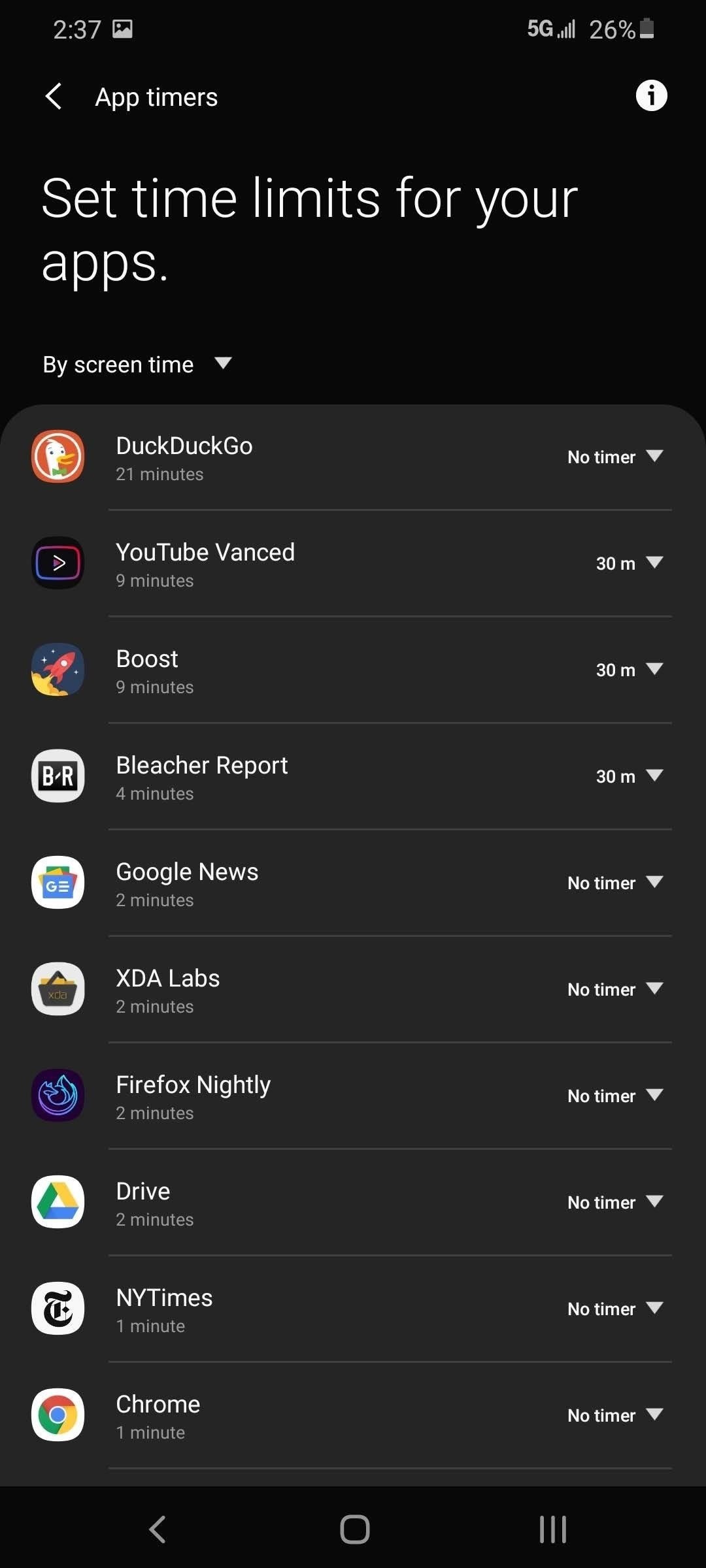Select a timer for Chrome

(x=614, y=1415)
